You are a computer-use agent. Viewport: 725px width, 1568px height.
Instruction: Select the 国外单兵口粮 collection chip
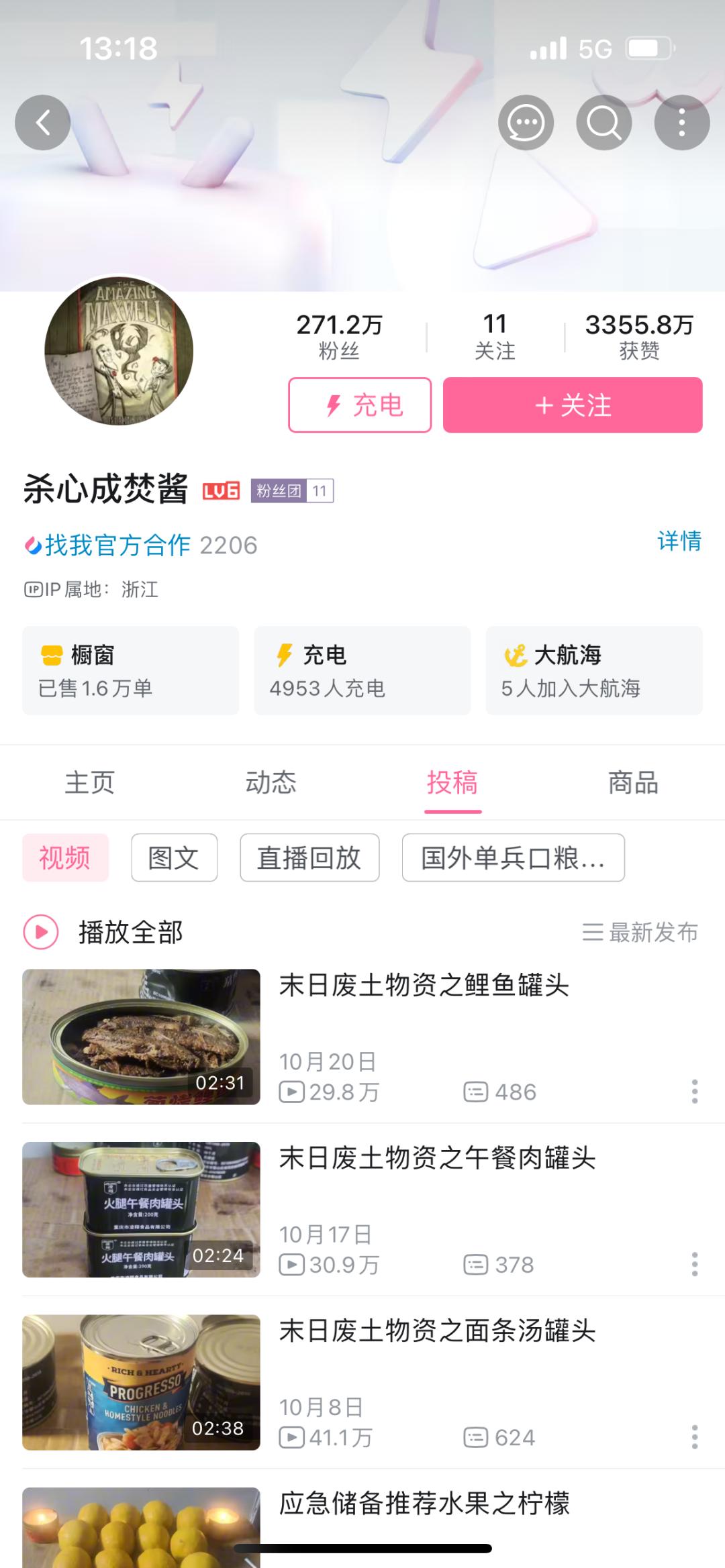pos(513,857)
